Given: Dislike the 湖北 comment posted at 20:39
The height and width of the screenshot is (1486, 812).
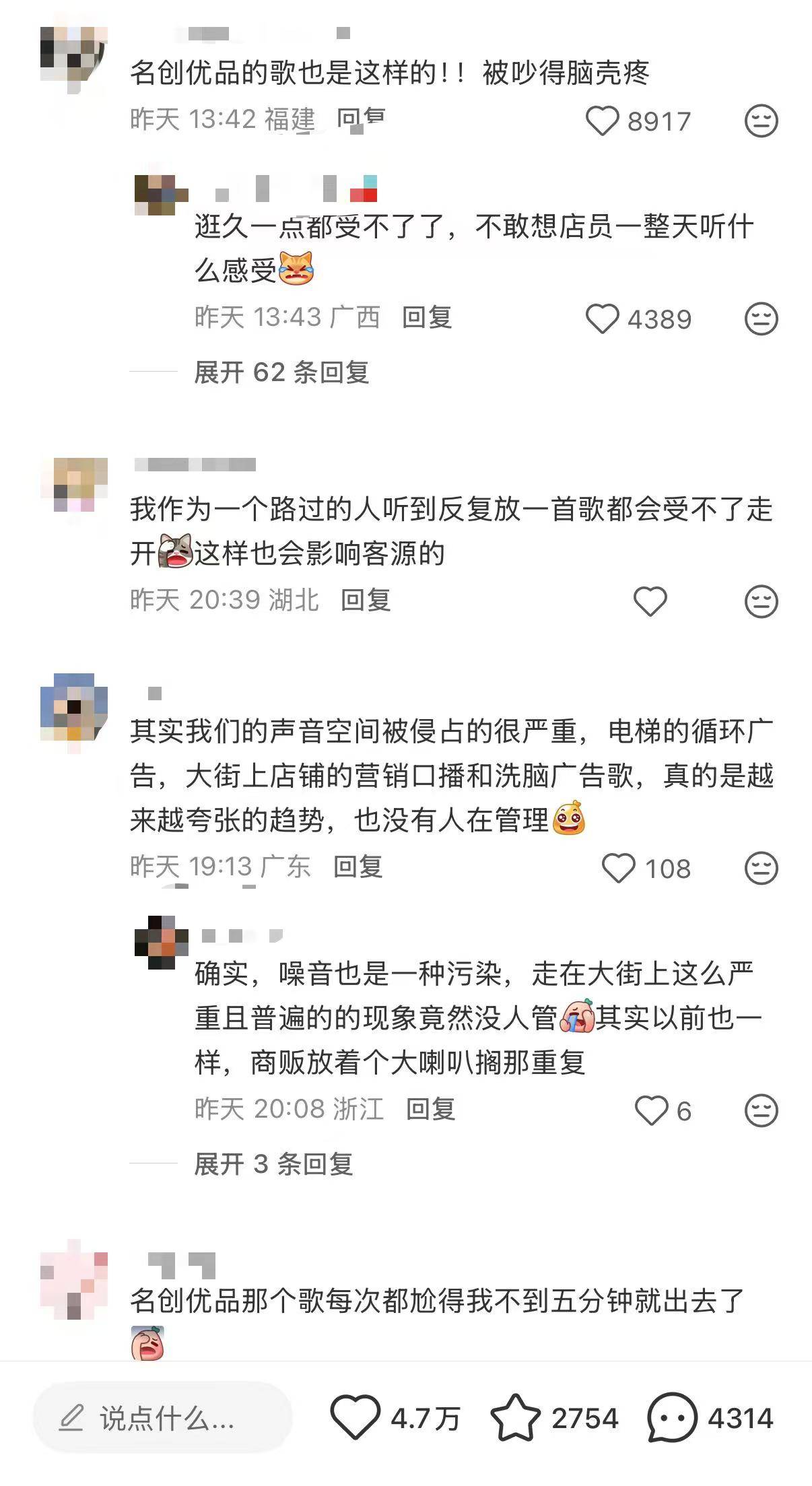Looking at the screenshot, I should pos(761,601).
